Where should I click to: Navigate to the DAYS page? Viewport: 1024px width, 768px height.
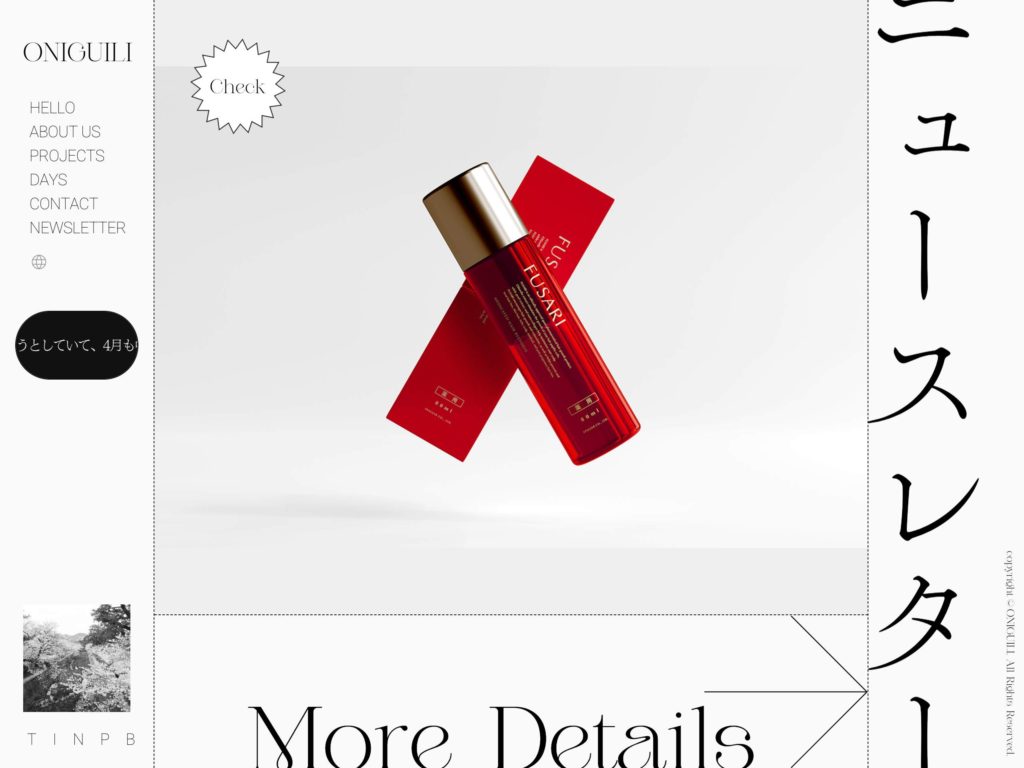pyautogui.click(x=48, y=180)
